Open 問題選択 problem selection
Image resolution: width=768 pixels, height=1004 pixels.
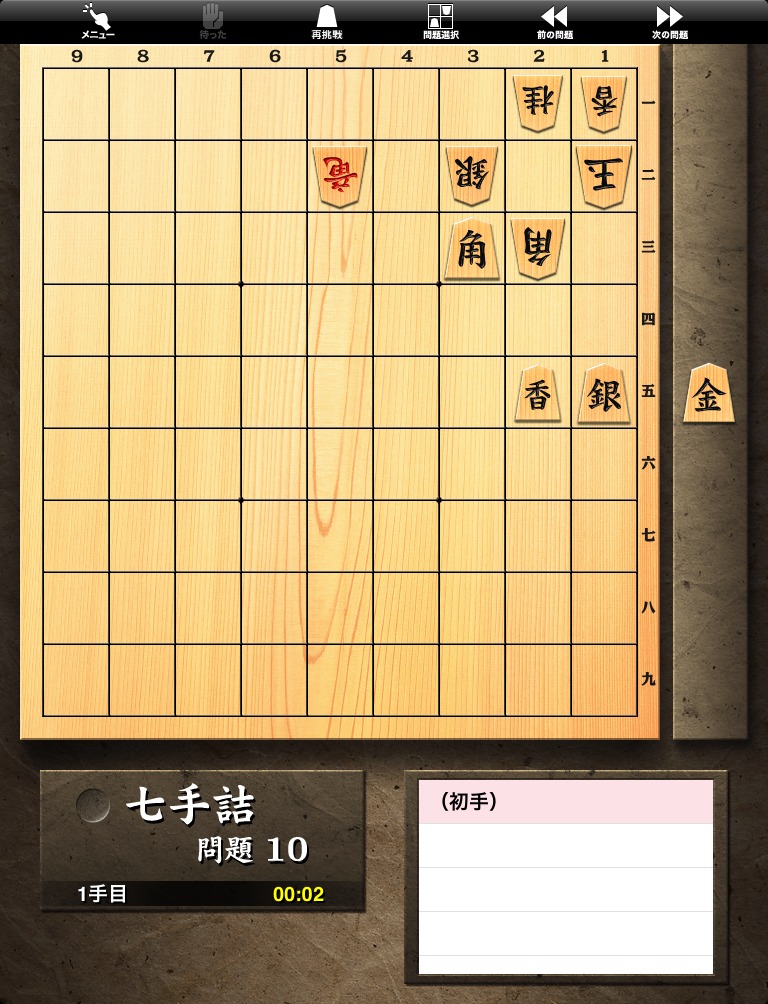pyautogui.click(x=441, y=22)
